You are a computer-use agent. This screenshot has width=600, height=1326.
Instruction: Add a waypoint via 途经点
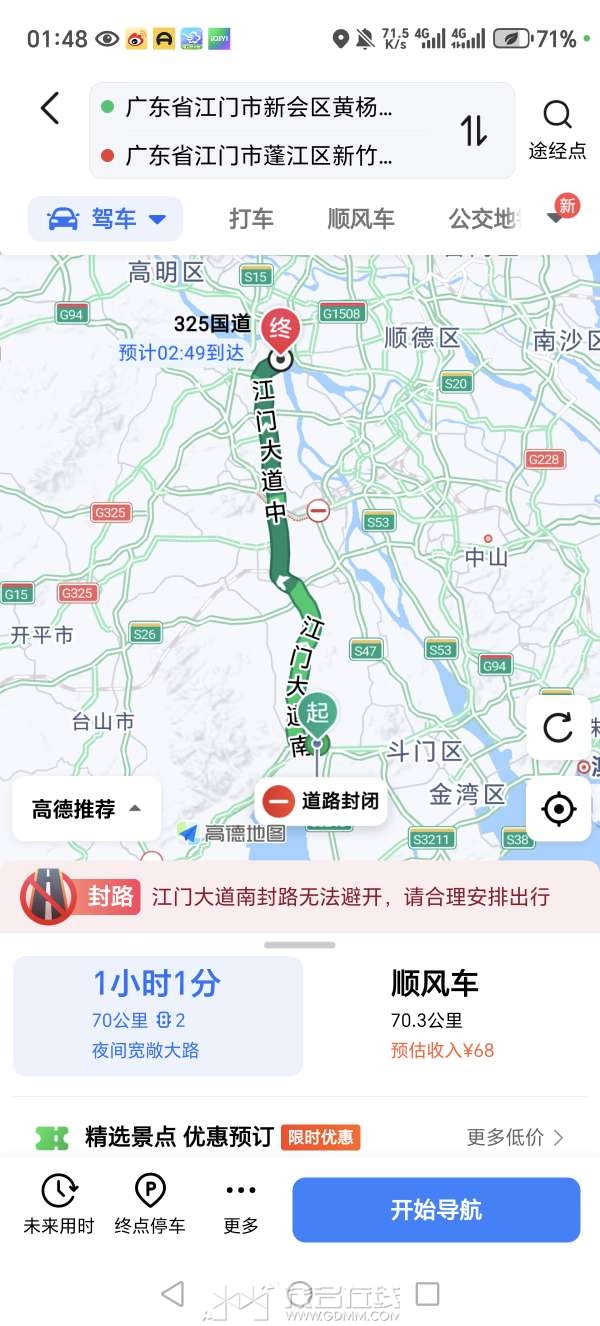click(x=557, y=130)
